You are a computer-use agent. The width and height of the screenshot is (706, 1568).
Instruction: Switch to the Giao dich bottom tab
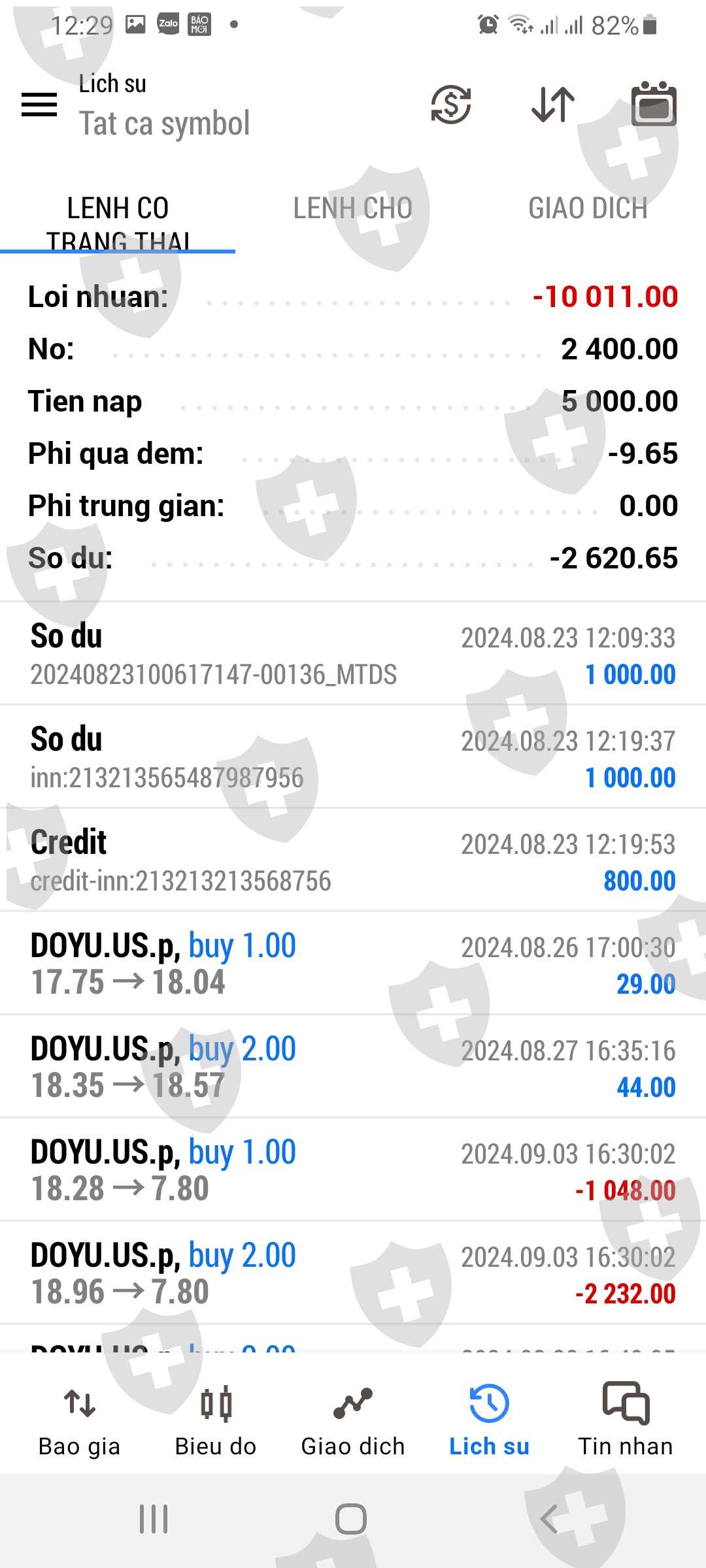click(x=353, y=1418)
